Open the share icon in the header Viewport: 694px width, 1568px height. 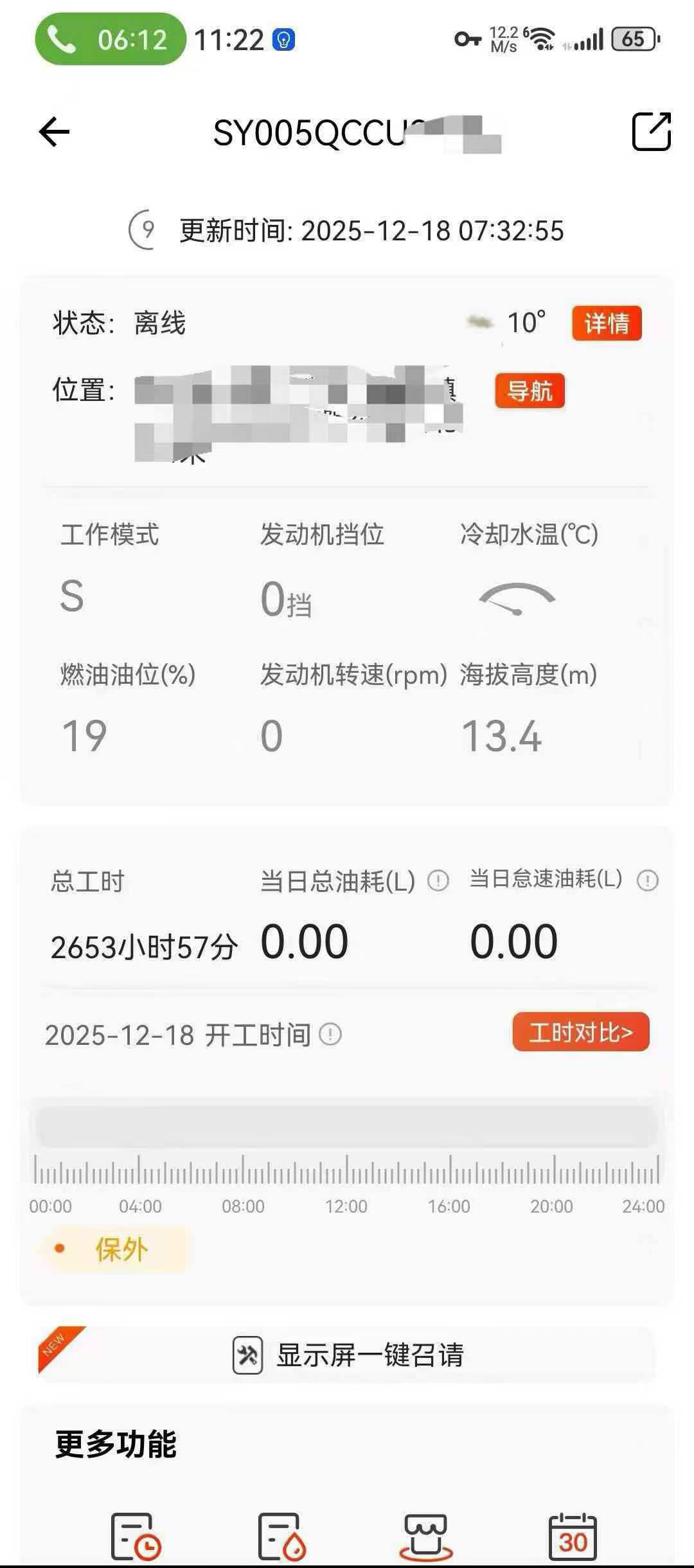(x=651, y=132)
